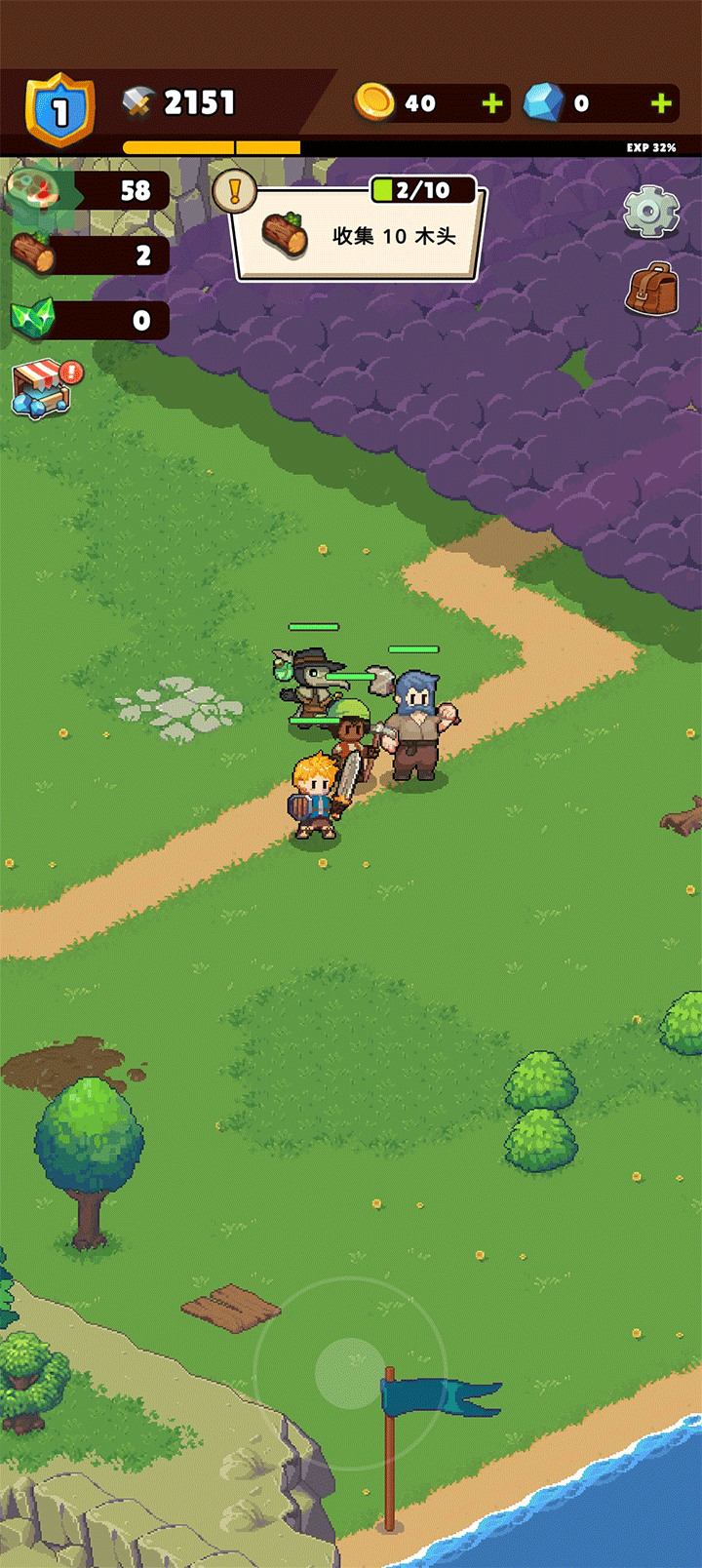
Task: Add more gold coins
Action: click(x=492, y=103)
